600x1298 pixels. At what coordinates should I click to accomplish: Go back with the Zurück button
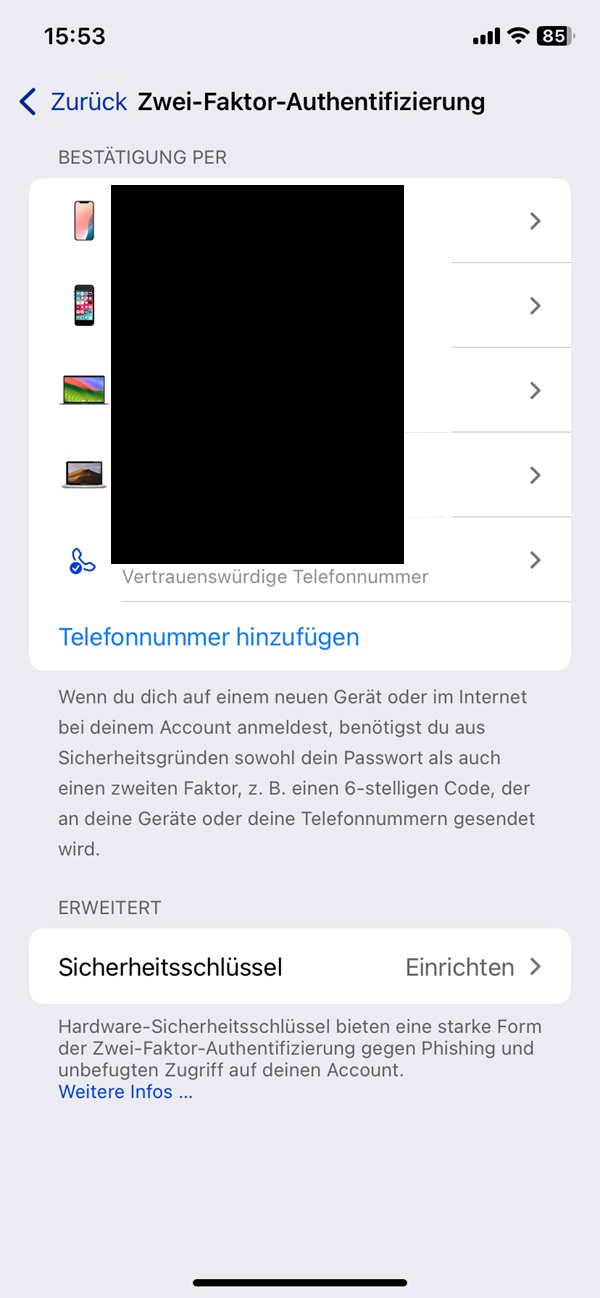[x=74, y=102]
